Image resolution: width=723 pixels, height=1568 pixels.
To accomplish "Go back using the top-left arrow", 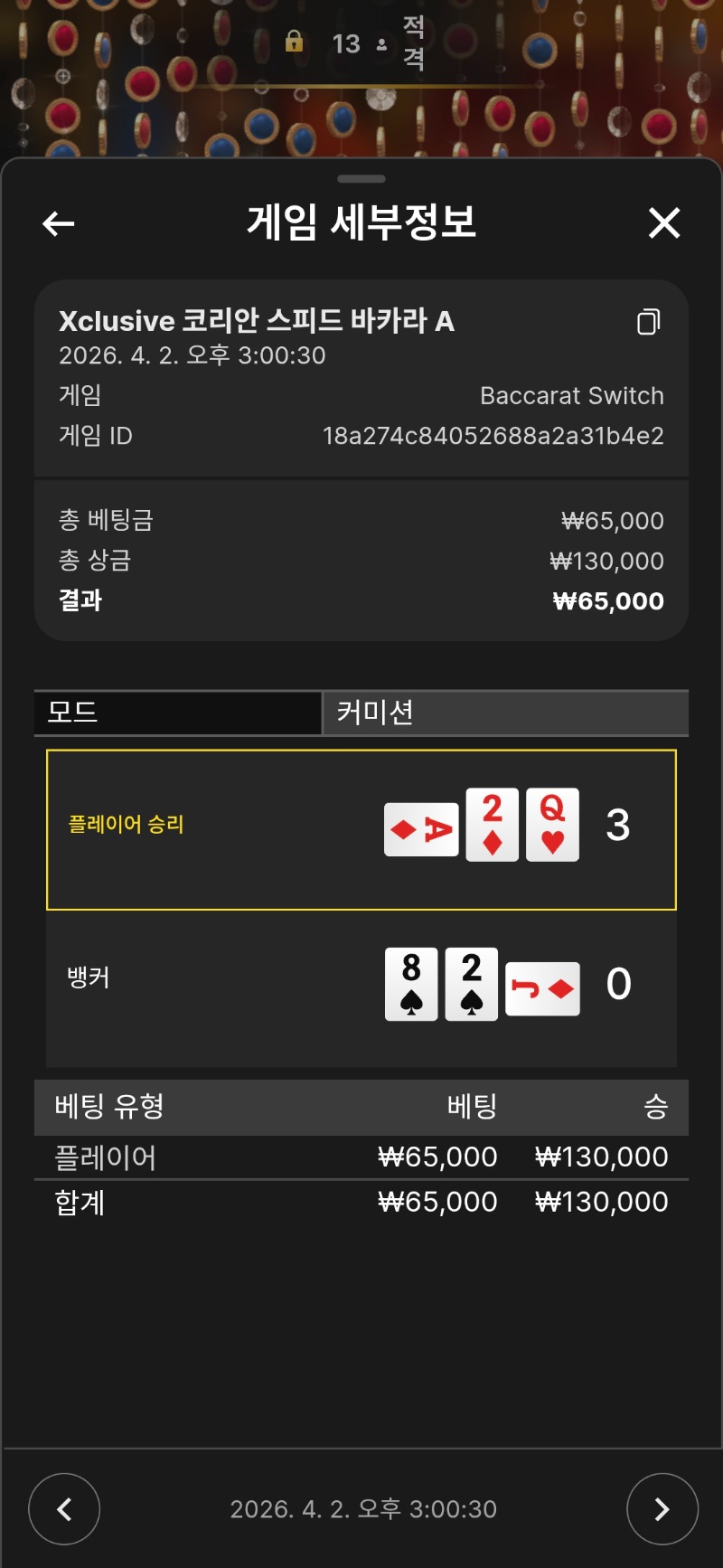I will coord(59,223).
